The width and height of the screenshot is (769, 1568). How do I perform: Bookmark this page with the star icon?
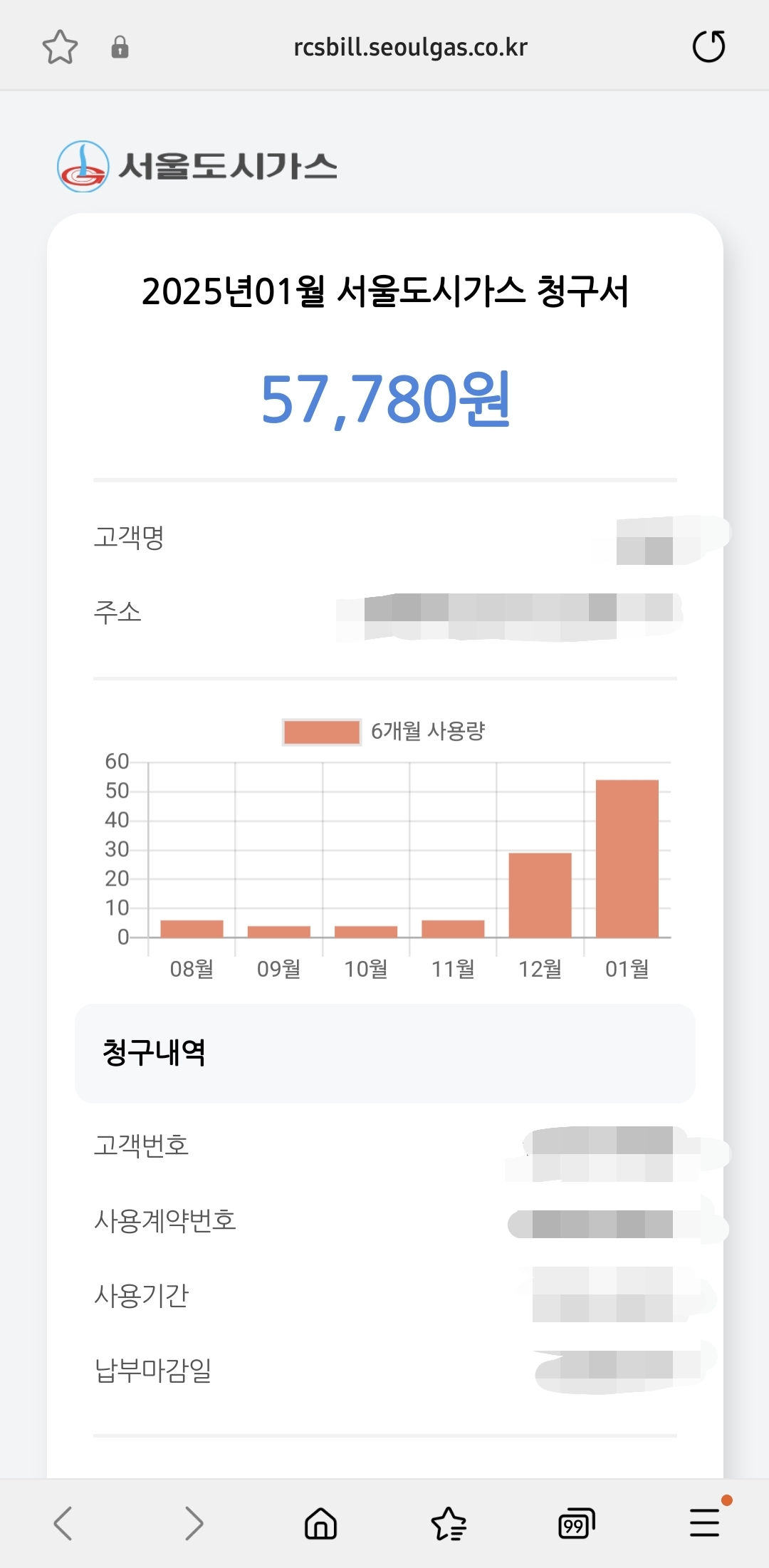point(60,47)
